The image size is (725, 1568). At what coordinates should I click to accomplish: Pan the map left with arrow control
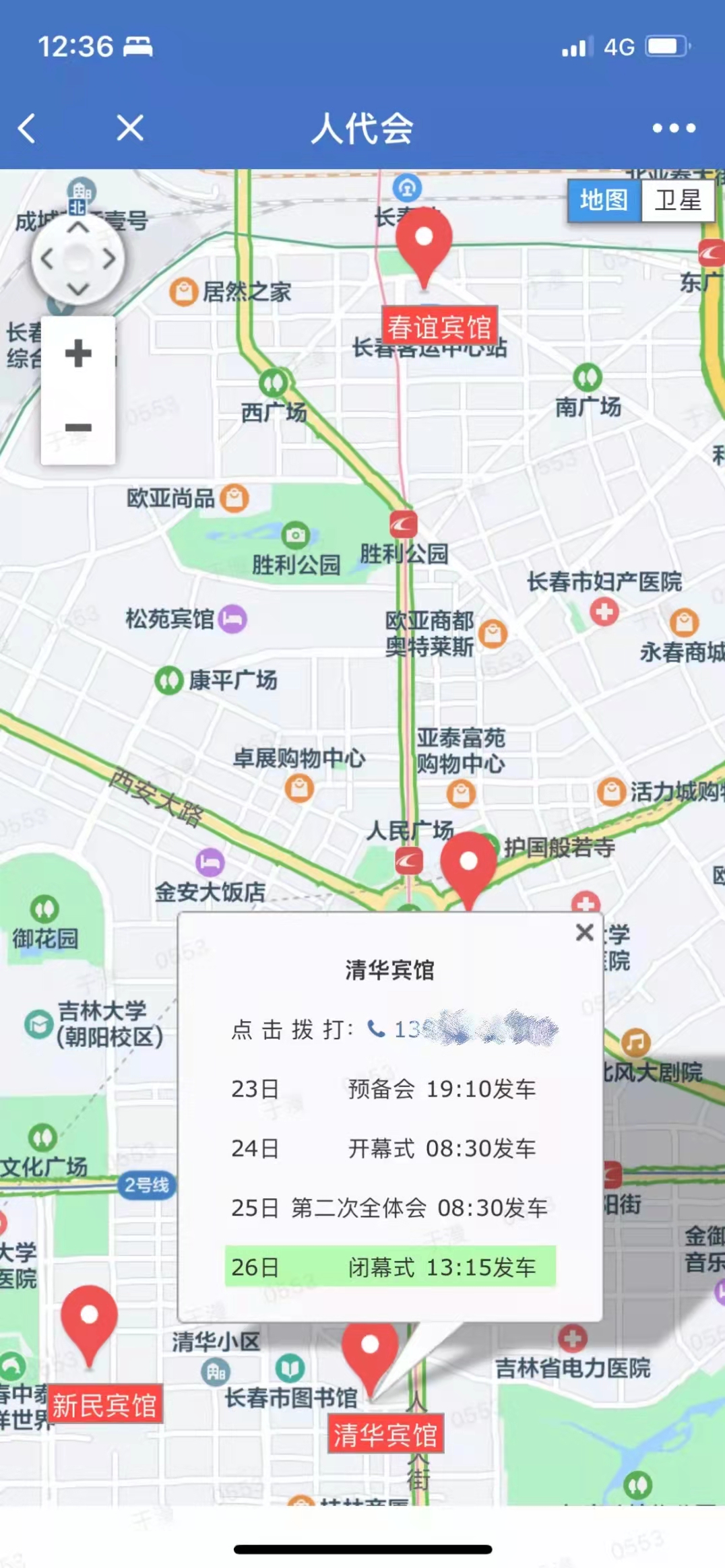pos(47,259)
